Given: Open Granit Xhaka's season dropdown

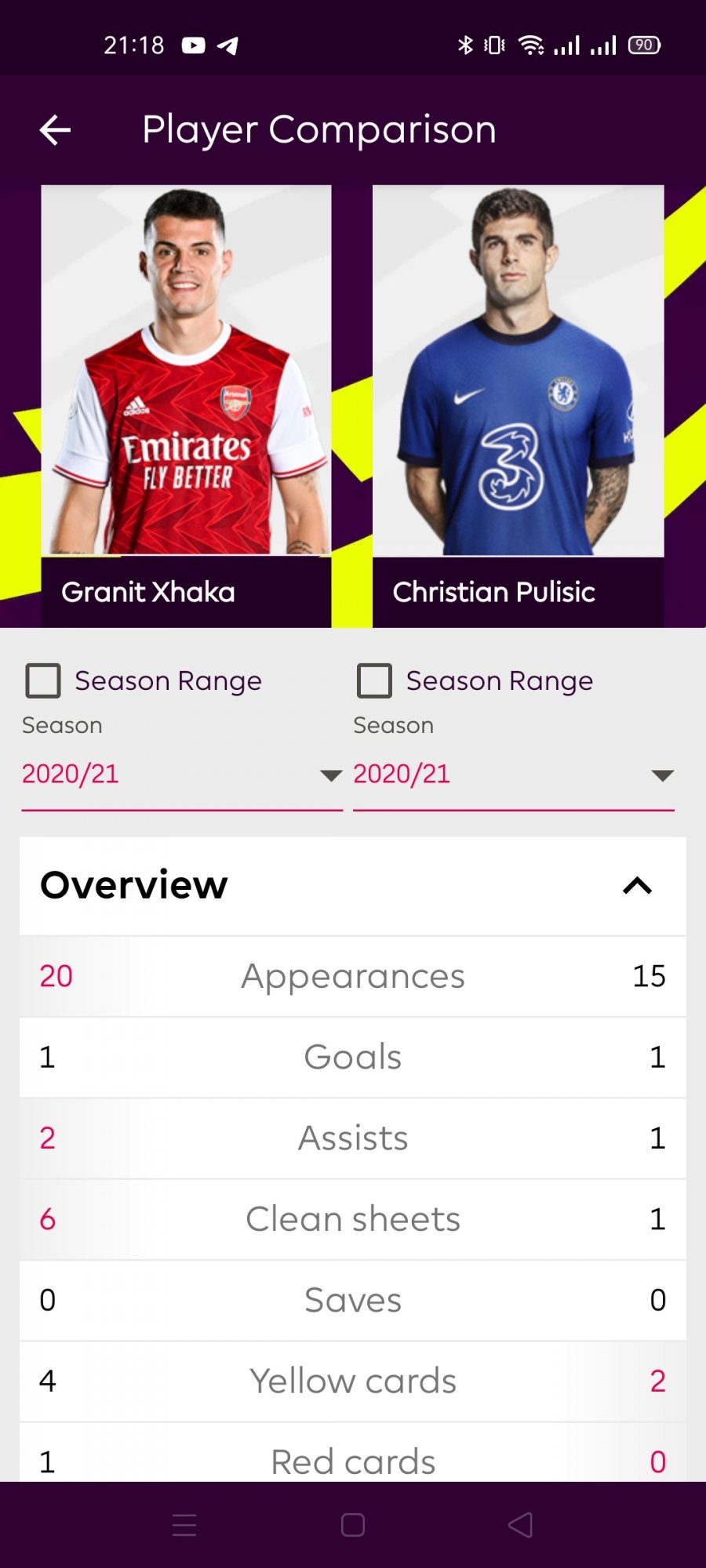Looking at the screenshot, I should pyautogui.click(x=182, y=775).
